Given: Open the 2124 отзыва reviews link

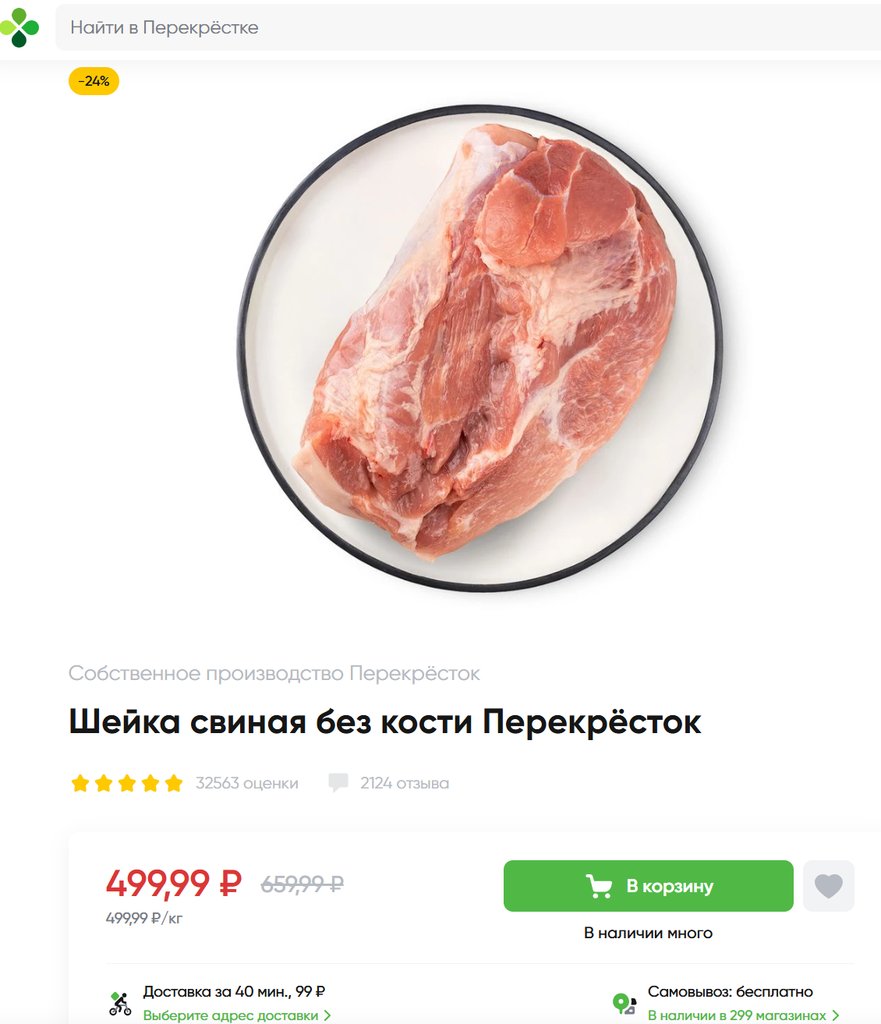Looking at the screenshot, I should pyautogui.click(x=403, y=783).
